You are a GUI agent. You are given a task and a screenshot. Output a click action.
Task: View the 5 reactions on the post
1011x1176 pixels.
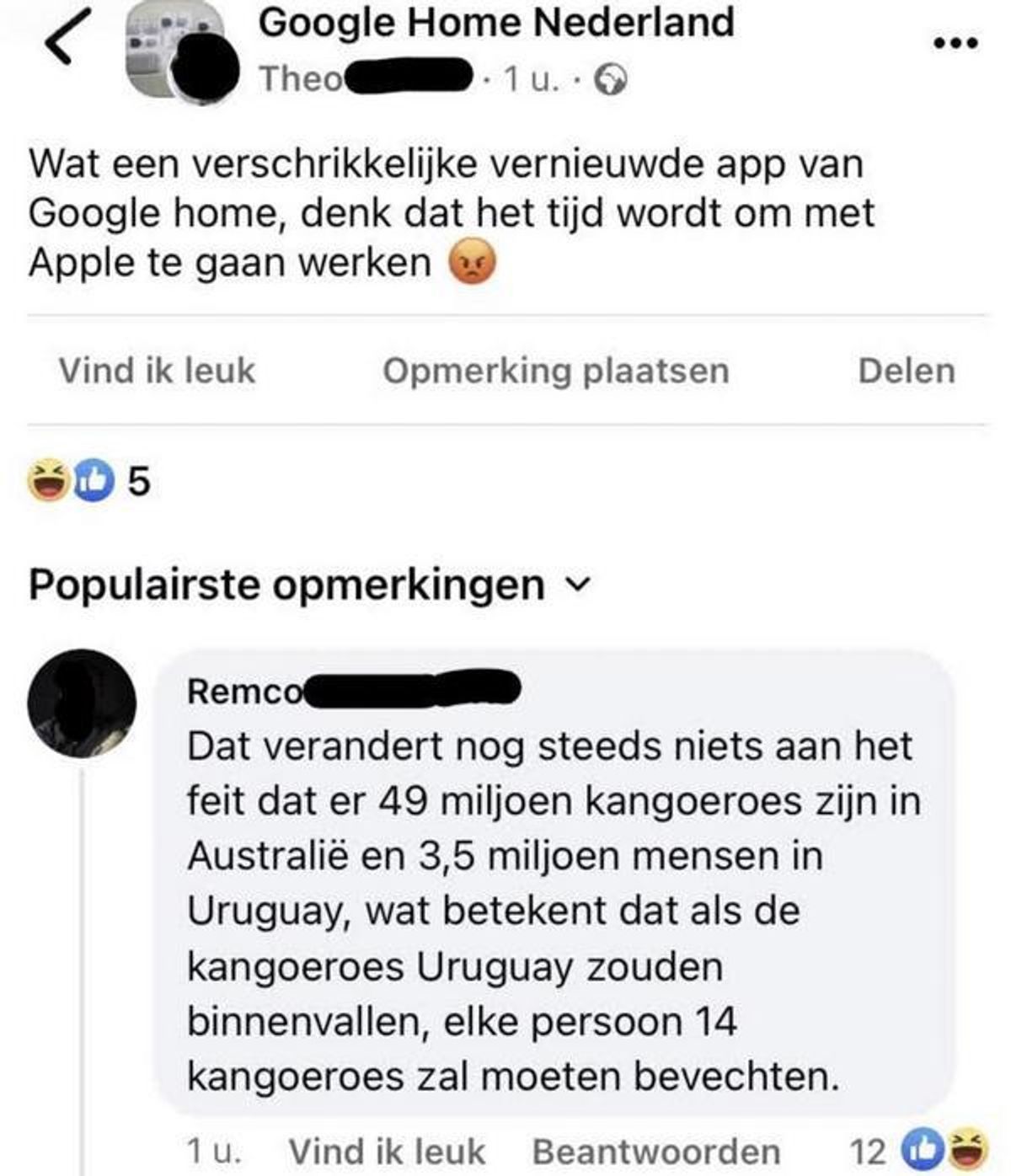[88, 481]
